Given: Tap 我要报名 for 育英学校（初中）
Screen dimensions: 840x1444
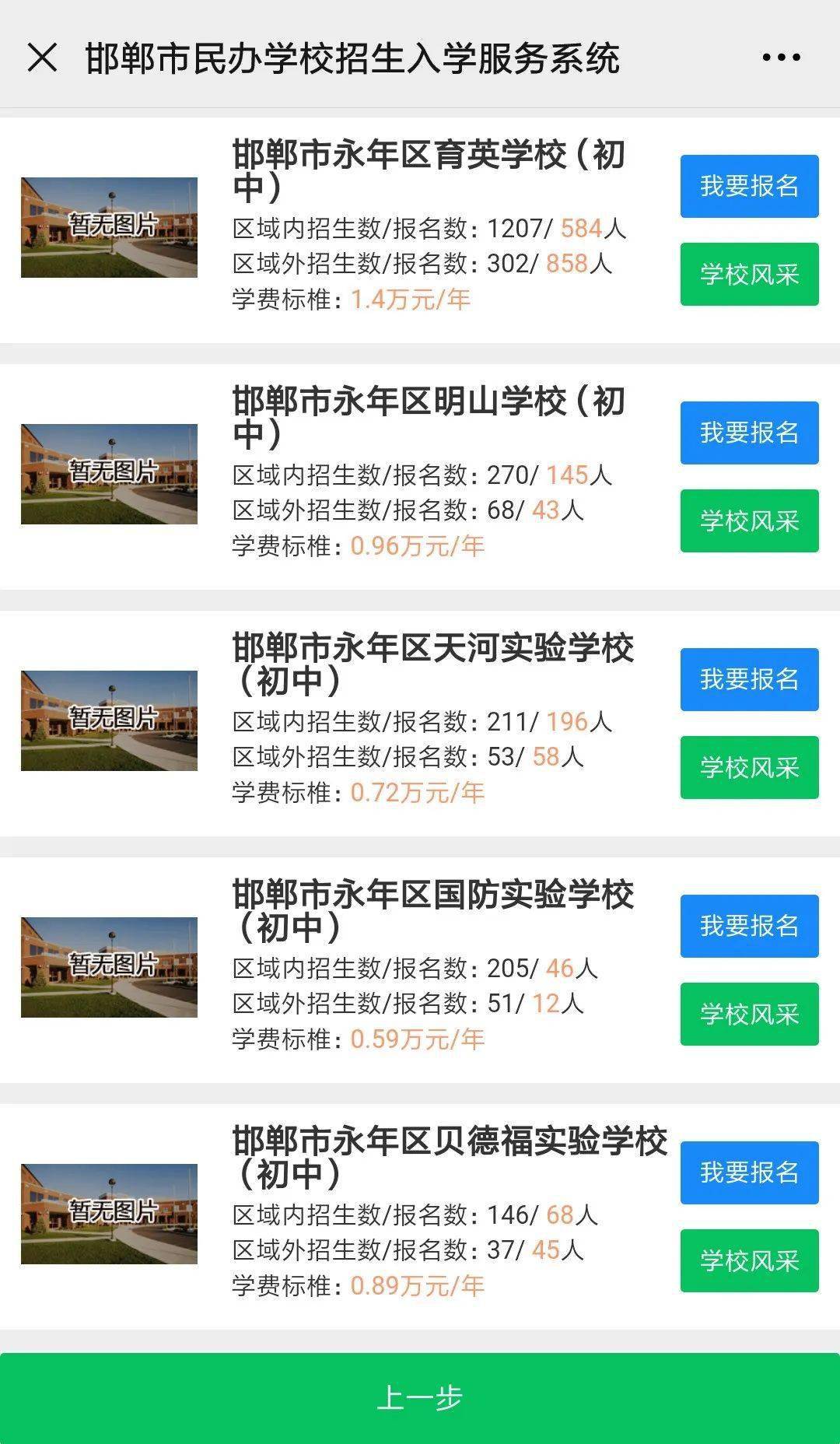Looking at the screenshot, I should 749,186.
